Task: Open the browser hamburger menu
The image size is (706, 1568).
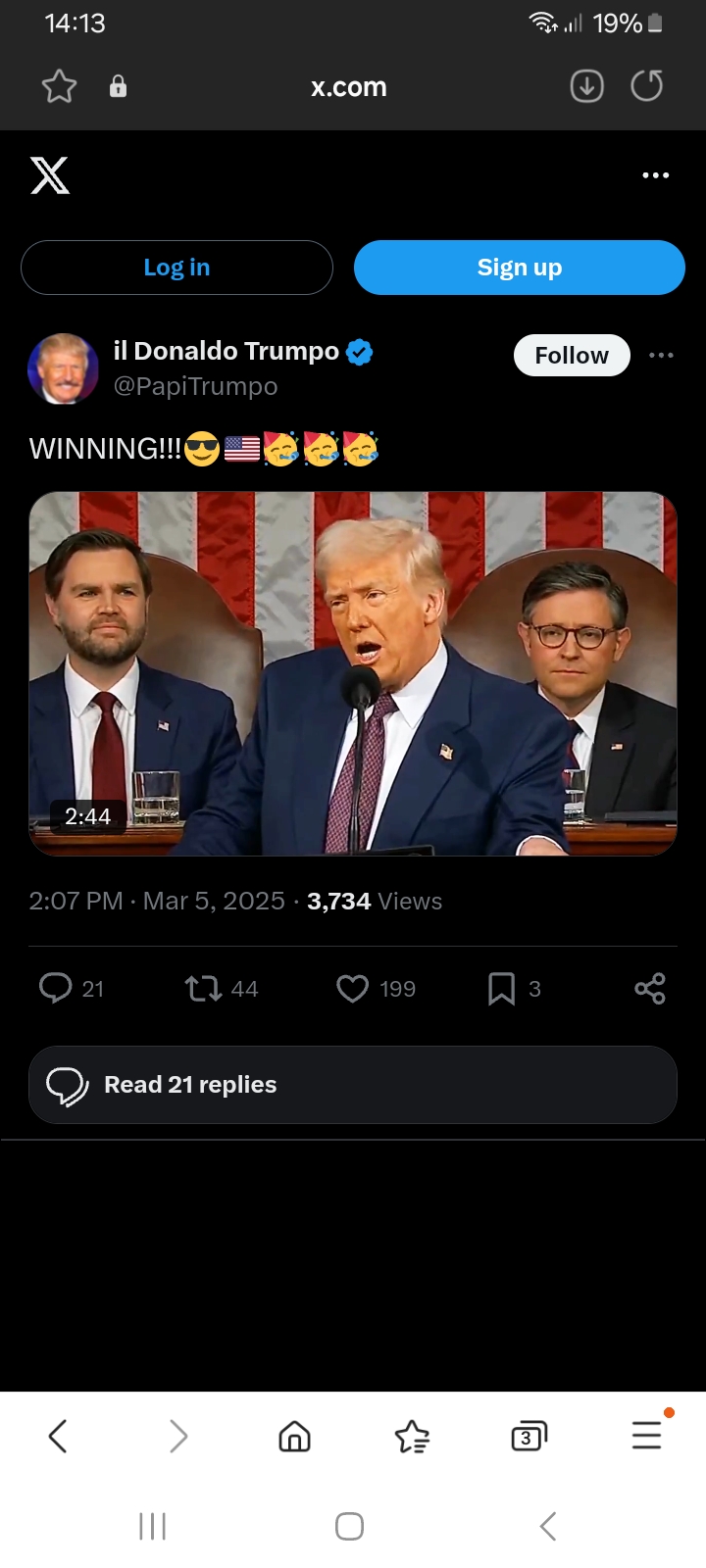Action: 647,1435
